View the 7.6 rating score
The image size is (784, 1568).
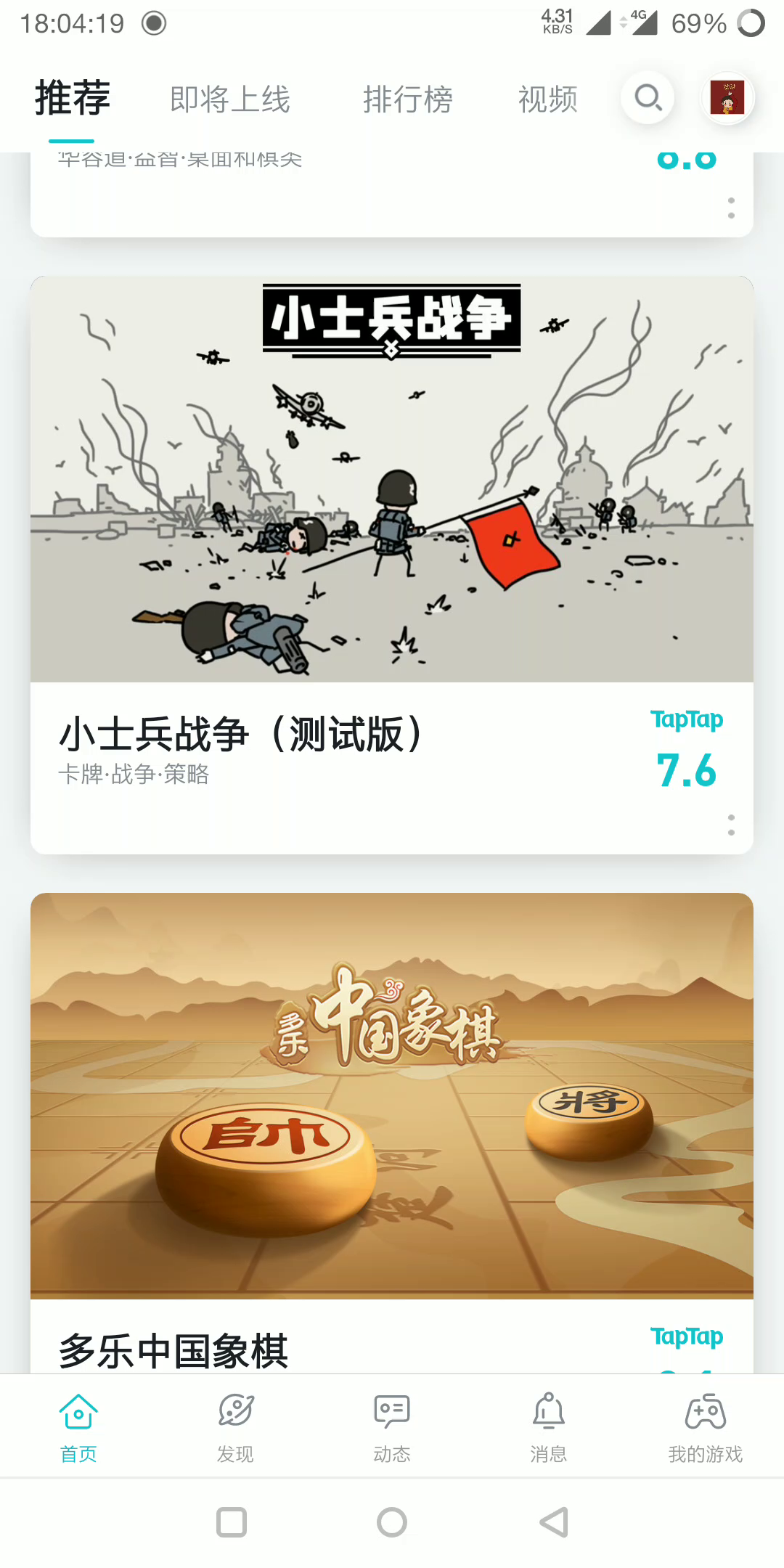685,771
